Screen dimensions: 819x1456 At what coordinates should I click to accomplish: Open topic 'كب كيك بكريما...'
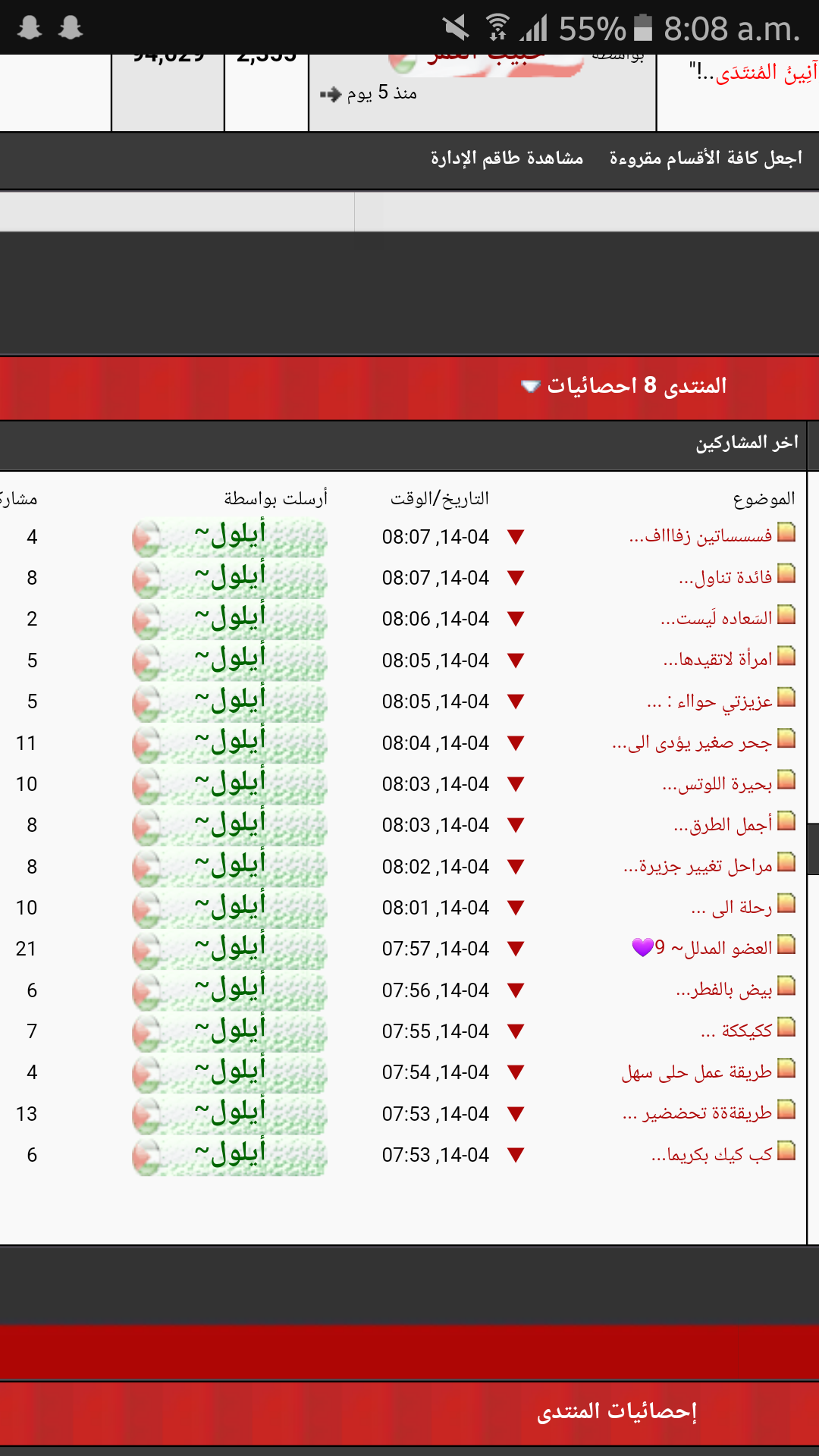pos(712,1154)
